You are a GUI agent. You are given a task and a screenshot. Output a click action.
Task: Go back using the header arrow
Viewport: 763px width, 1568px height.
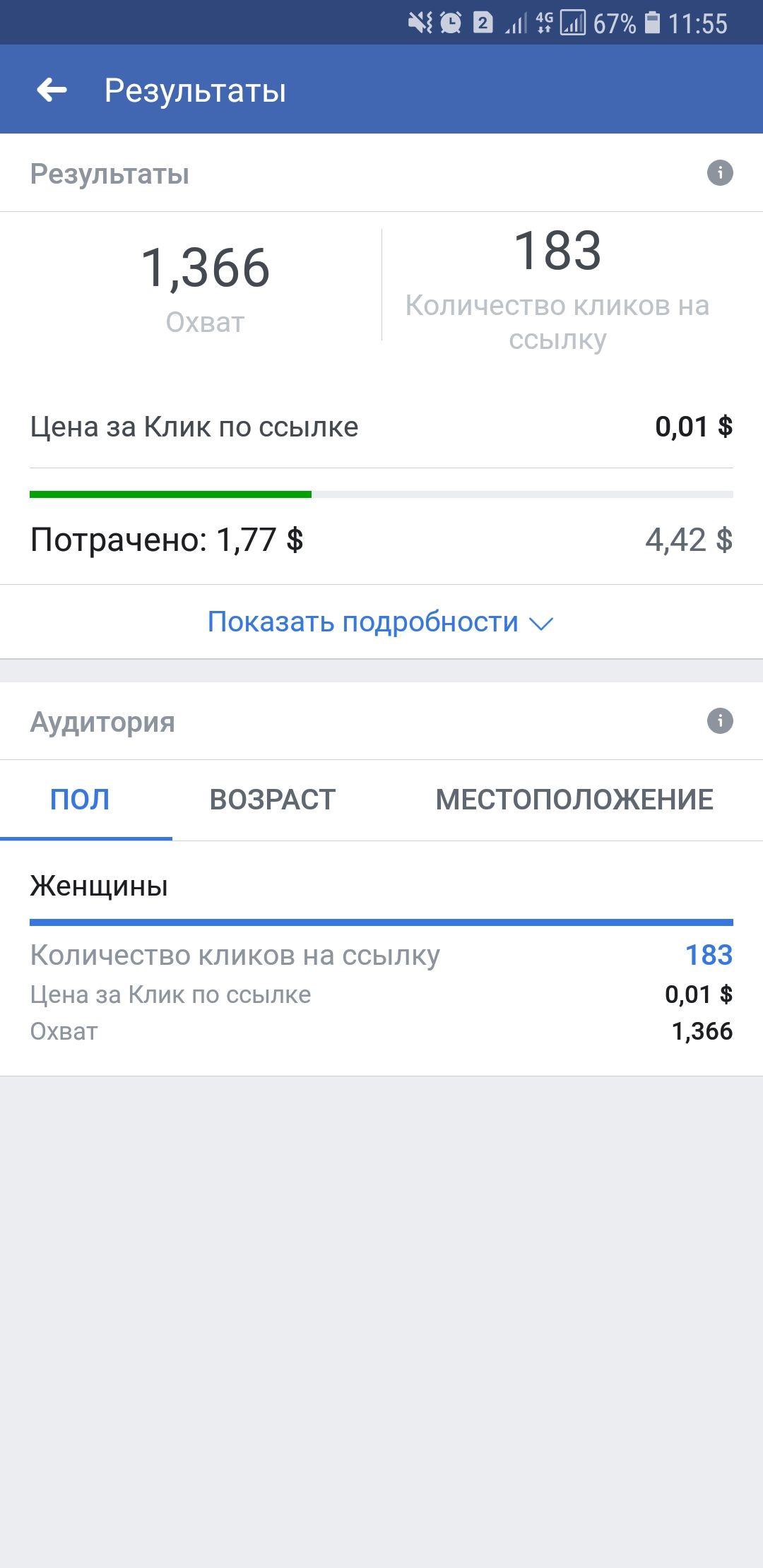pyautogui.click(x=52, y=90)
